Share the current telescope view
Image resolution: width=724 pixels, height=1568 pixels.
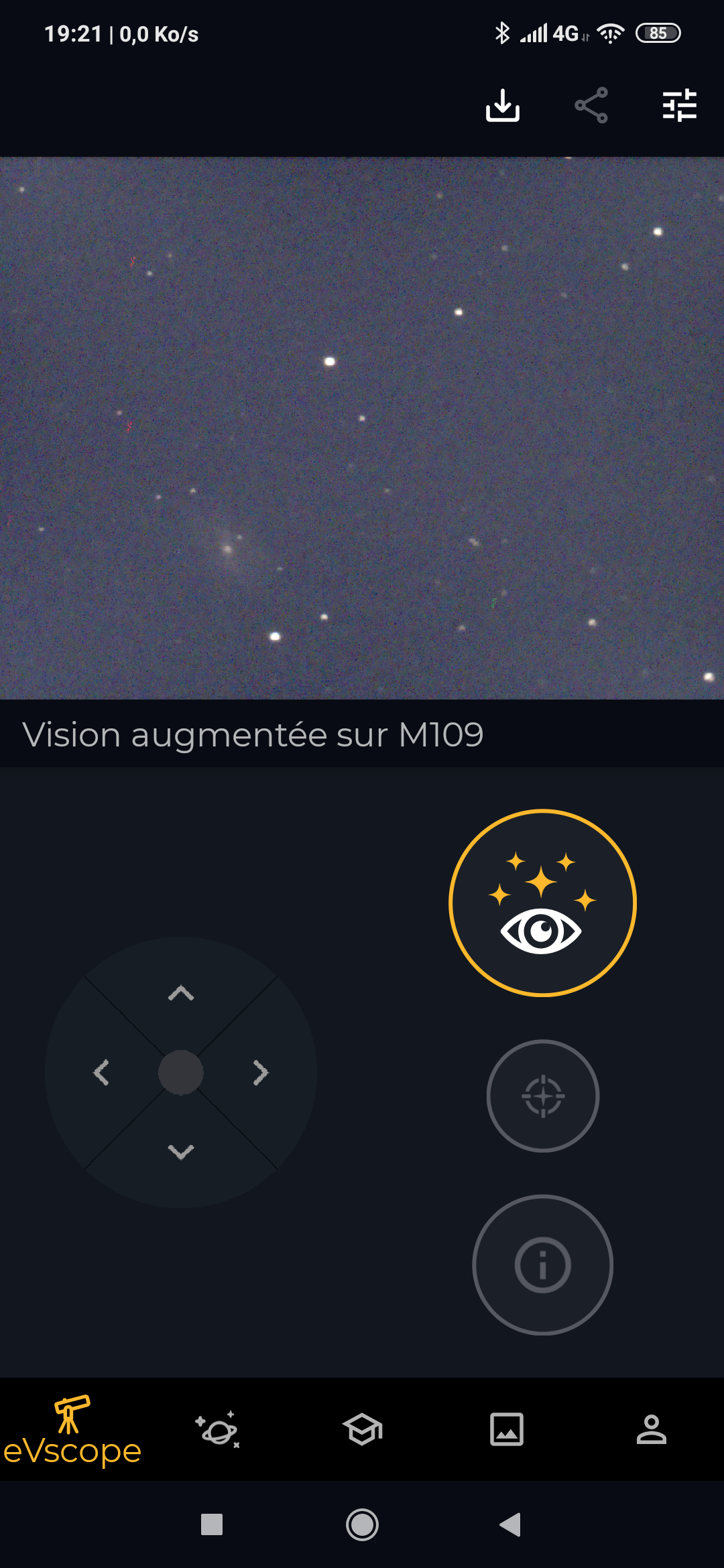[x=591, y=105]
